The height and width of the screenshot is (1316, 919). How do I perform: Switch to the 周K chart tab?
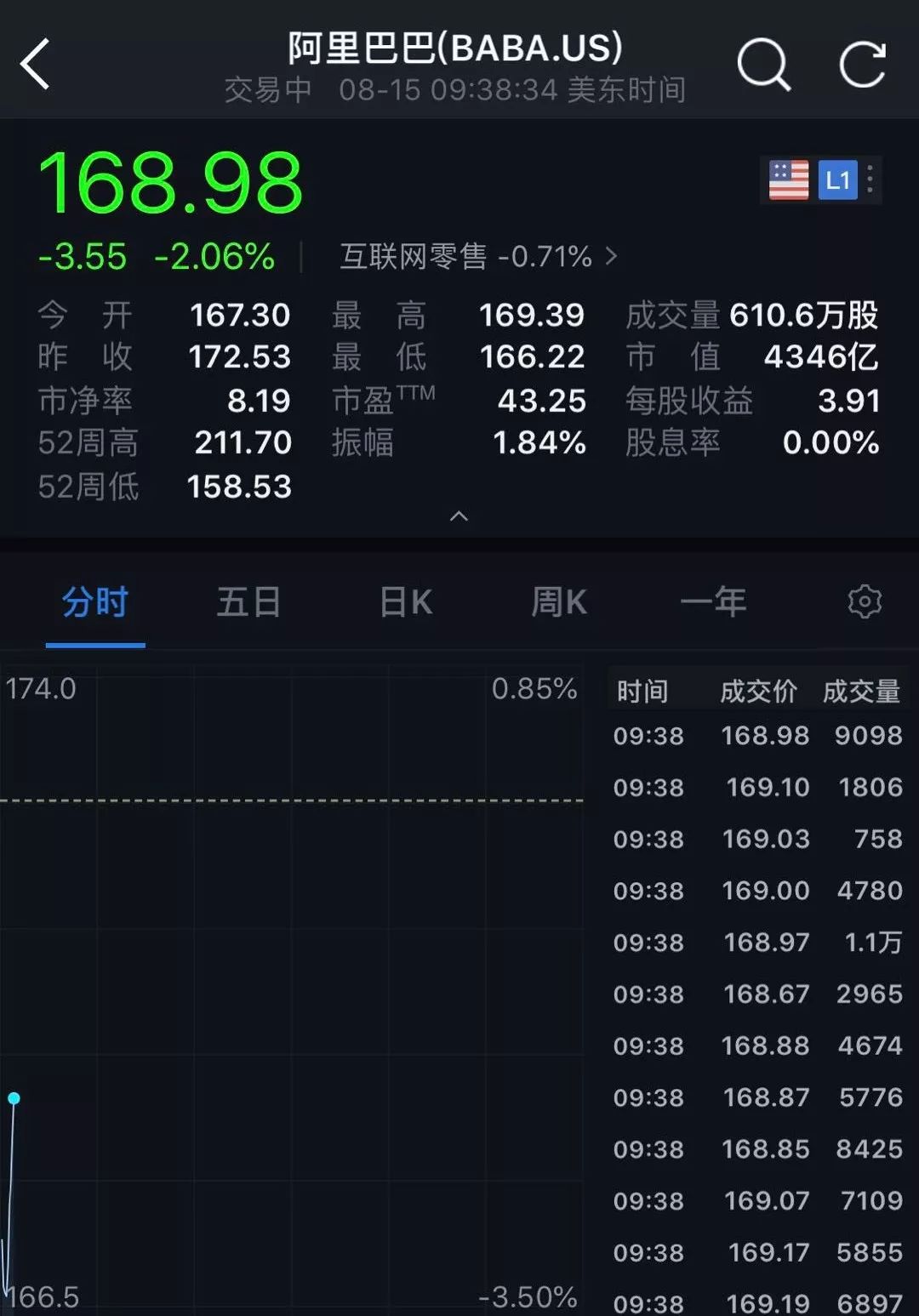[559, 602]
